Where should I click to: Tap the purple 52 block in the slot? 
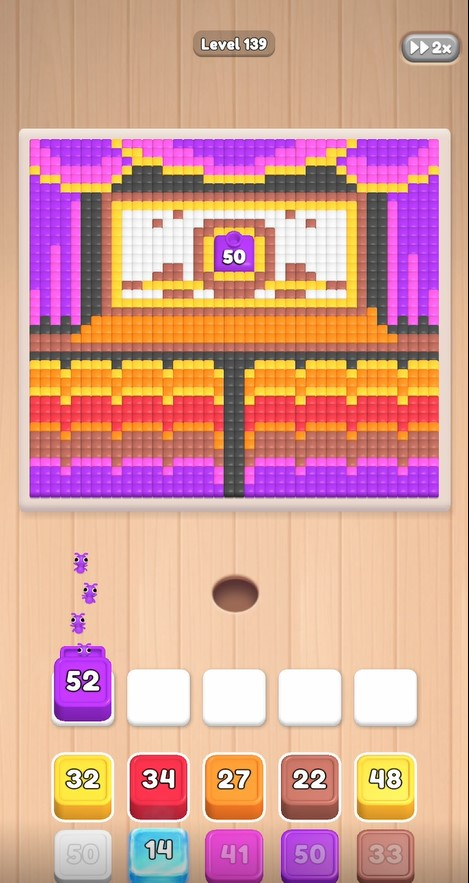tap(83, 685)
